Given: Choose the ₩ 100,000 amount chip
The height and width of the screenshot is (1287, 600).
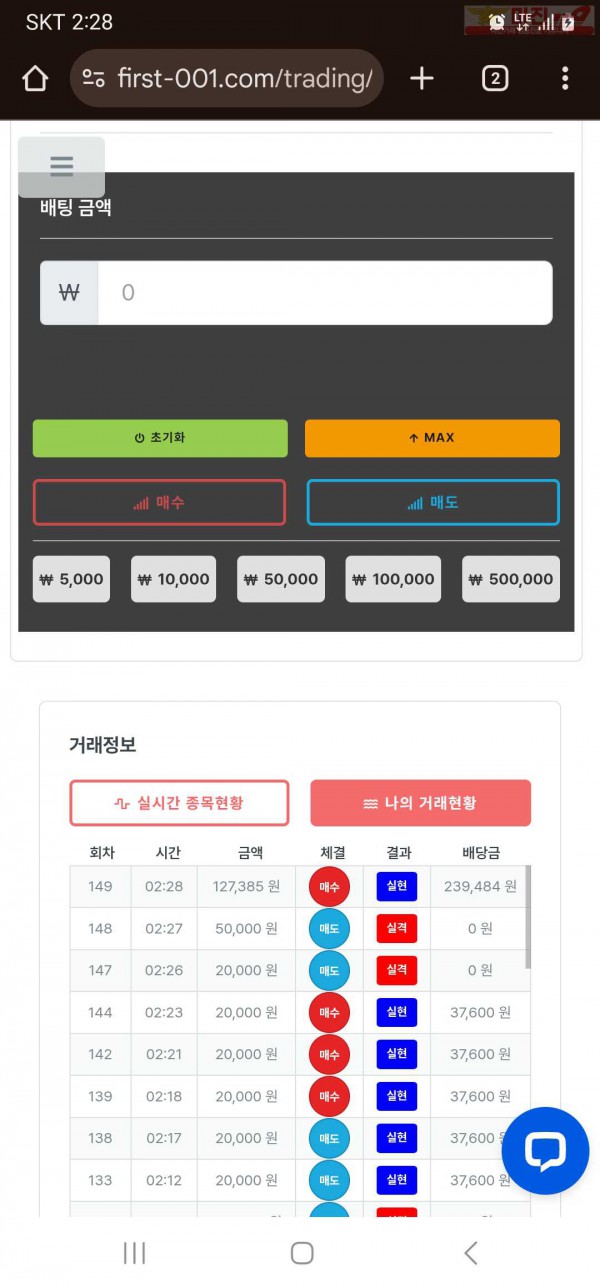Looking at the screenshot, I should click(393, 579).
